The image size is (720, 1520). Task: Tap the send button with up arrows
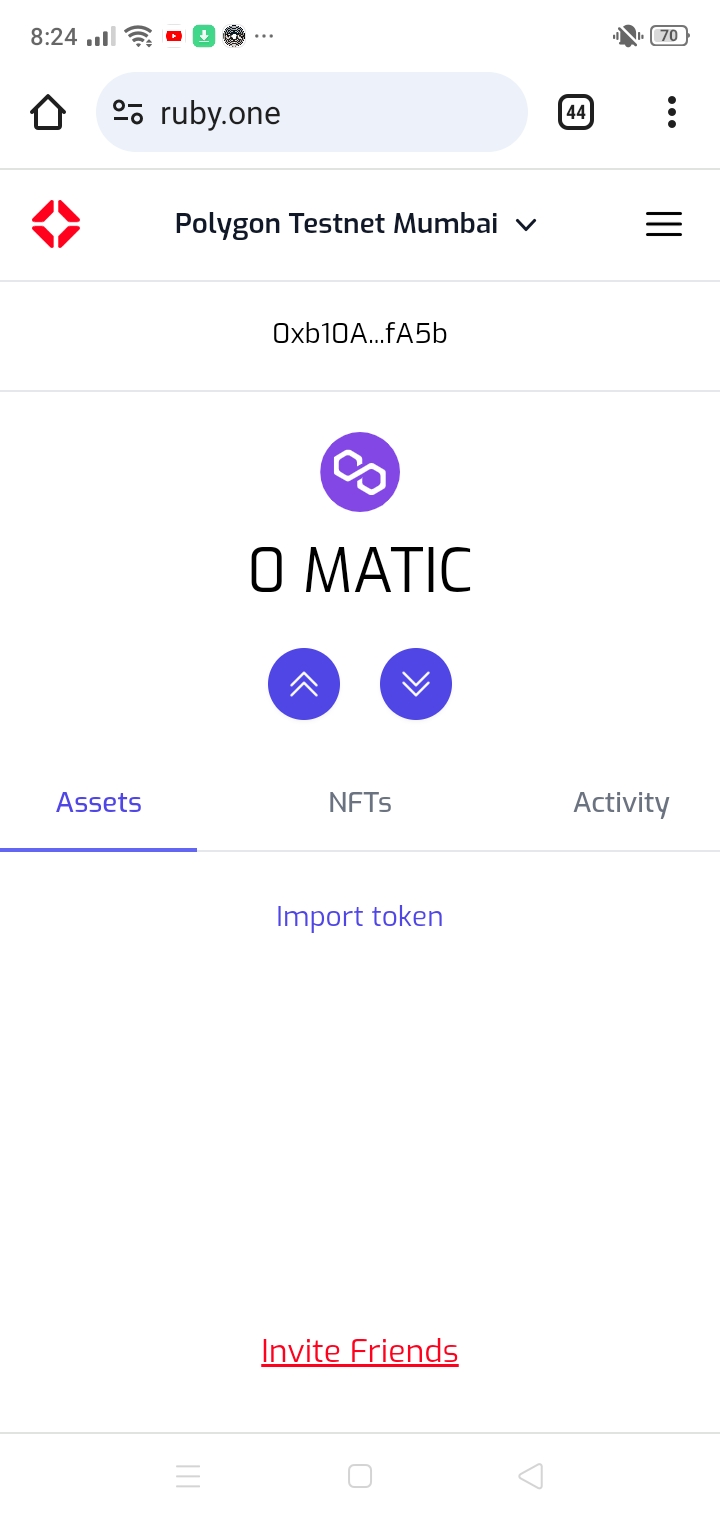pyautogui.click(x=304, y=684)
